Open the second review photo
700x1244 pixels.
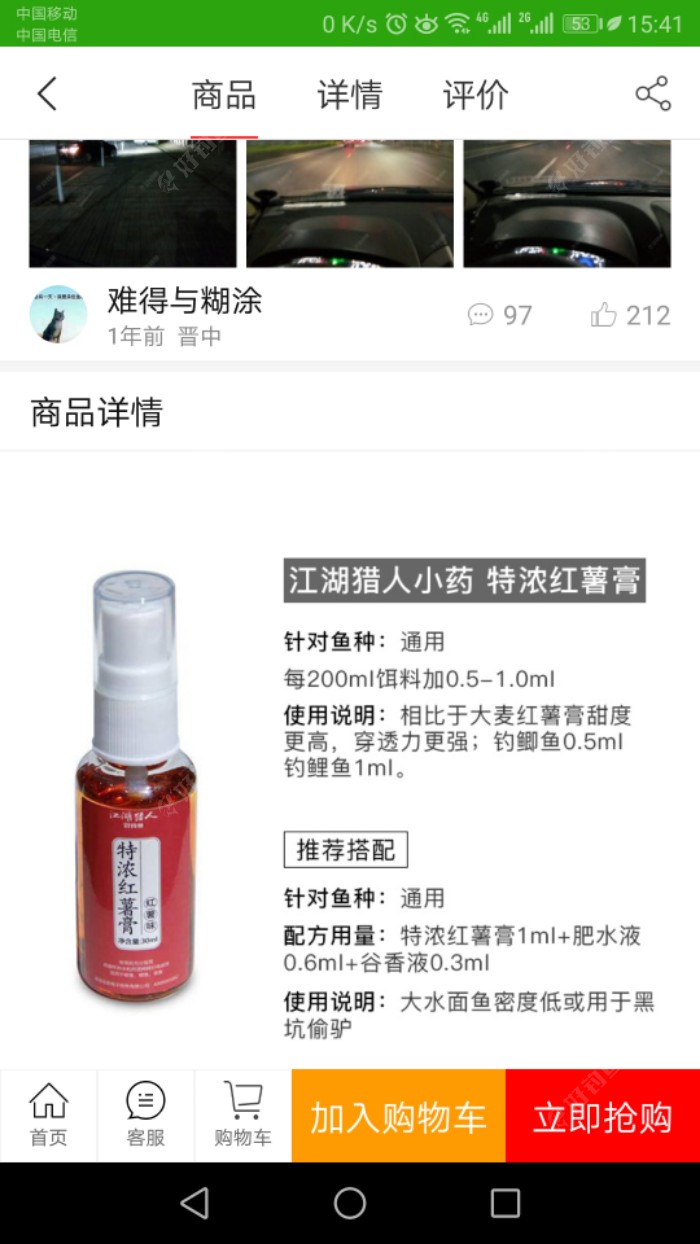(x=350, y=203)
